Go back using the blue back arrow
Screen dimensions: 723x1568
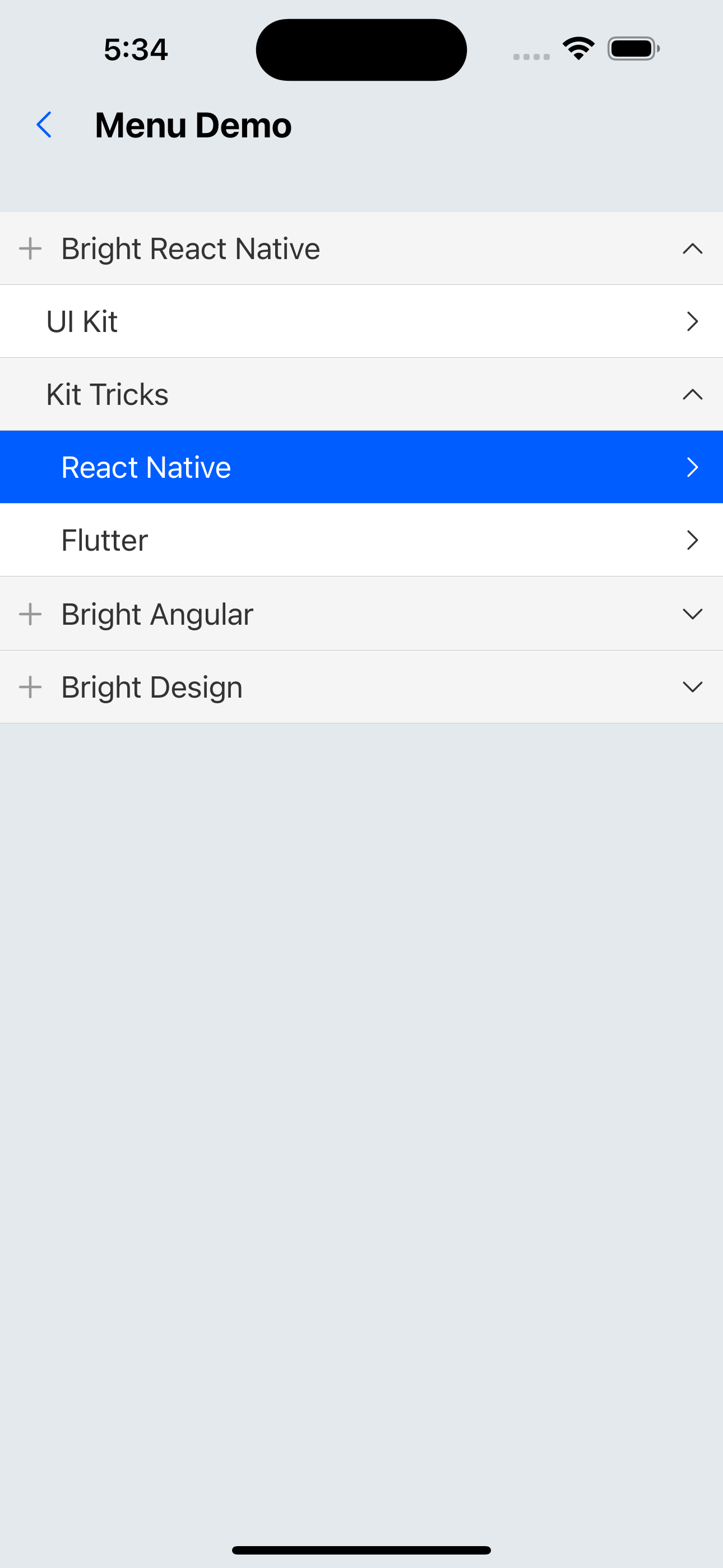44,125
